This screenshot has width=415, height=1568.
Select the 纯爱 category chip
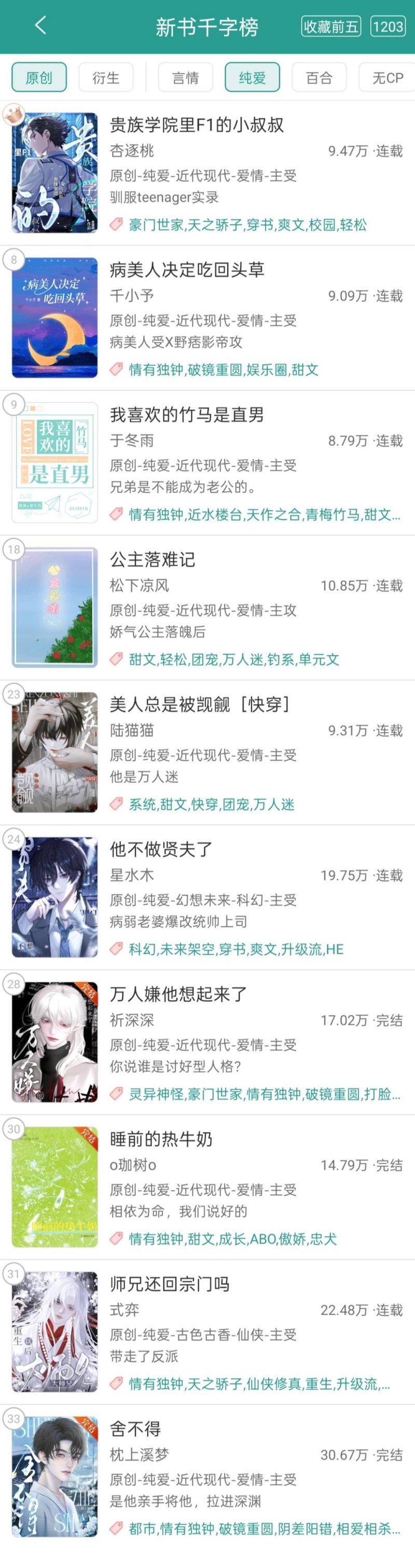252,77
